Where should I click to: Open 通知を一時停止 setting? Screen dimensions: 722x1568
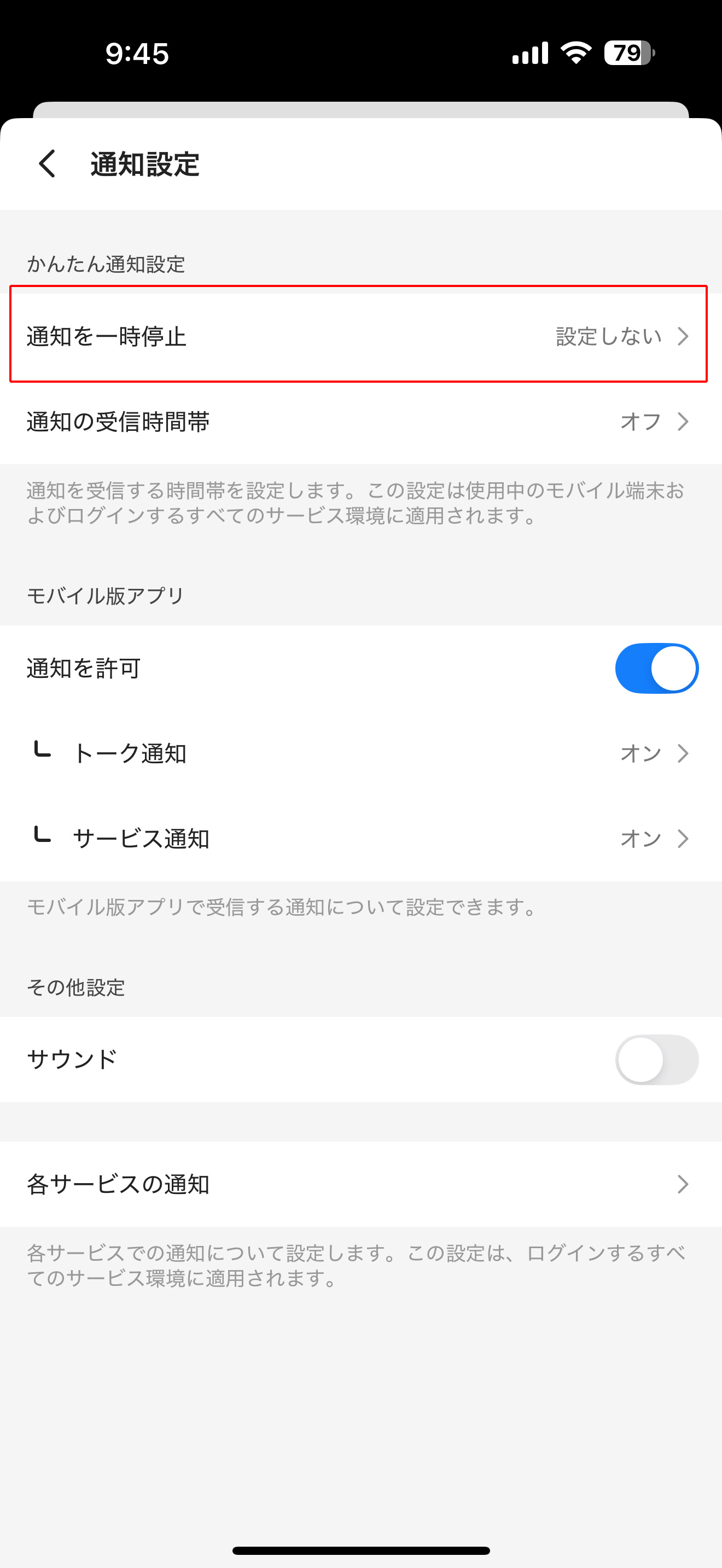[359, 336]
